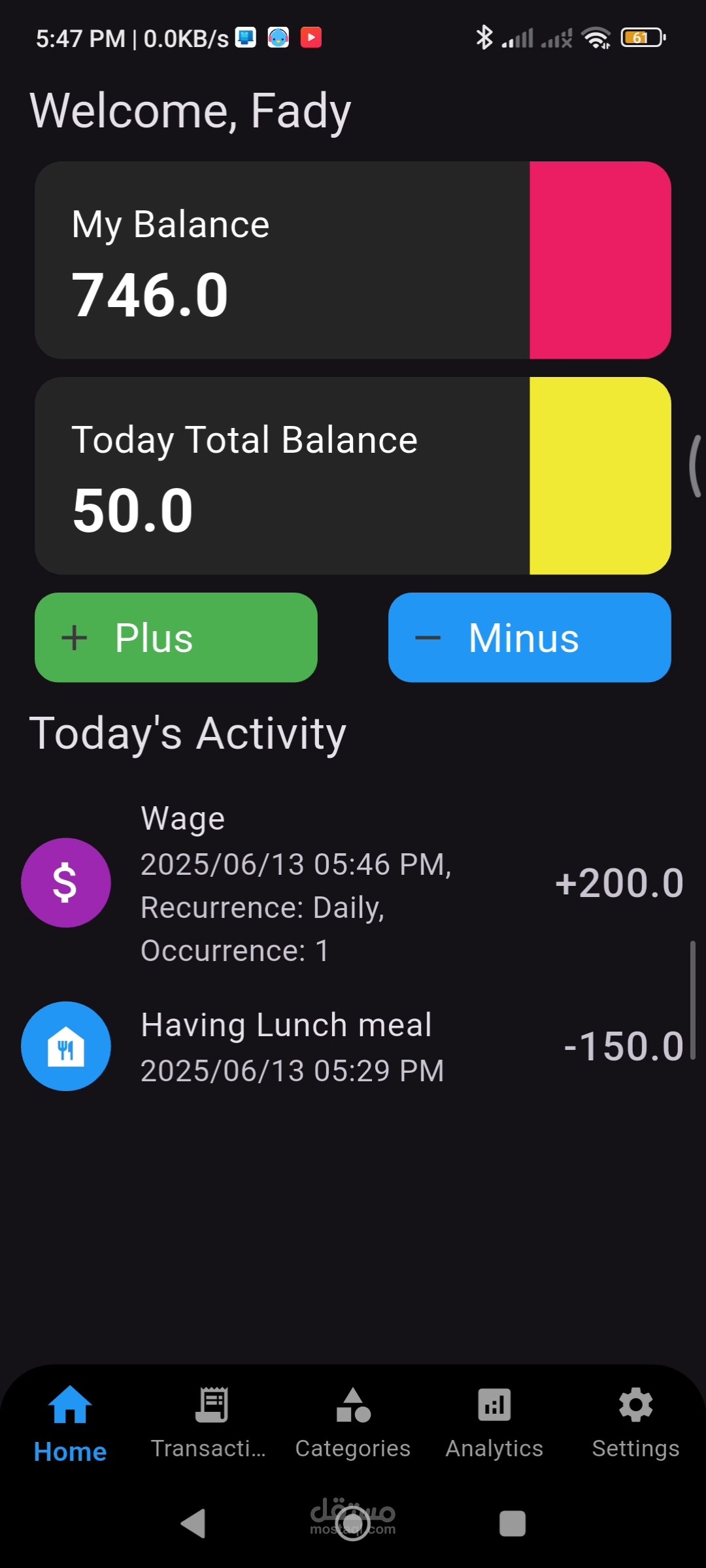
Task: Switch to the Home tab
Action: [70, 1424]
